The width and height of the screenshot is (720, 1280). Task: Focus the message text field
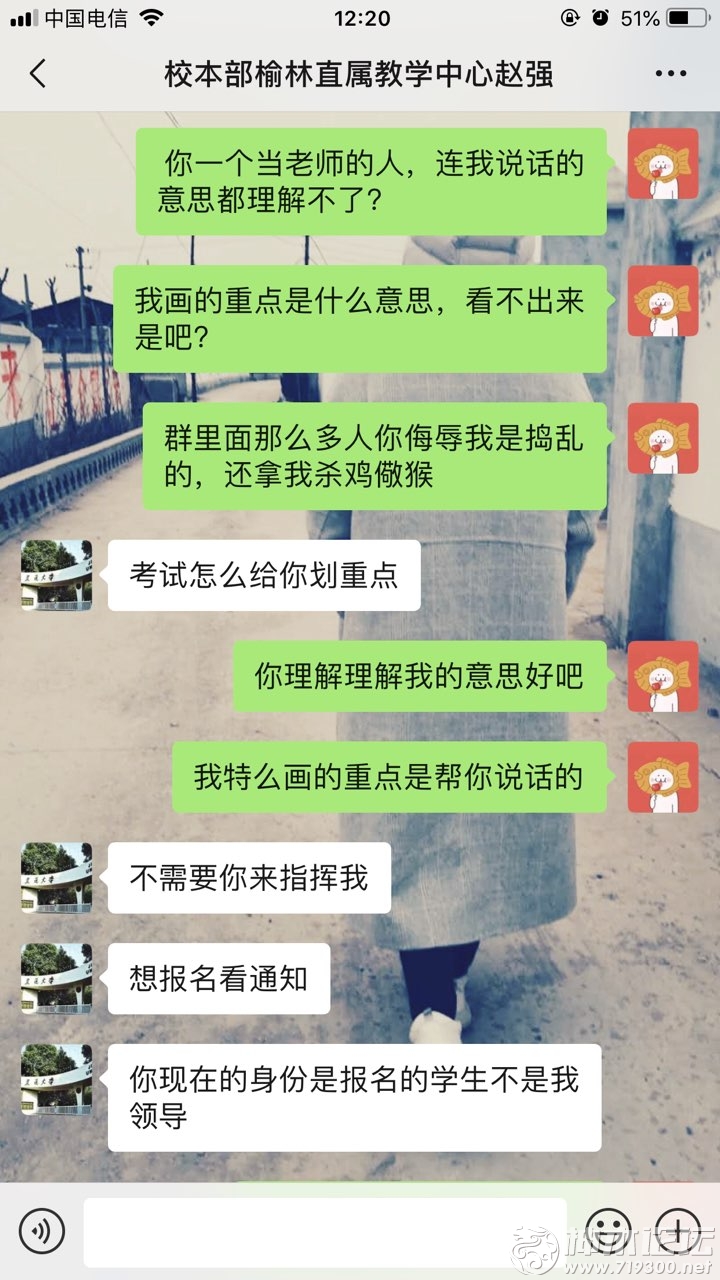(325, 1231)
